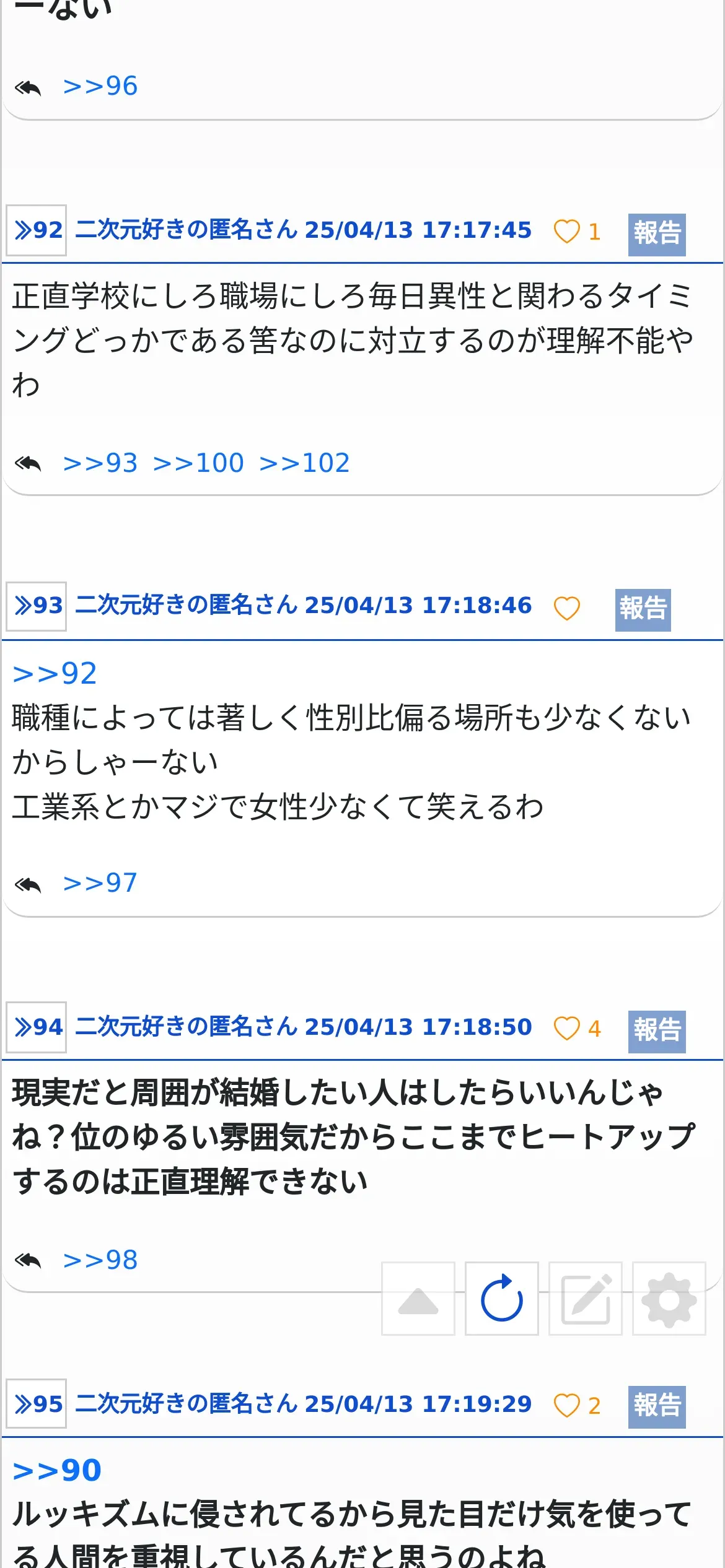Tap the >>93 post number anchor
Screen dimensions: 725x1568
[x=37, y=606]
